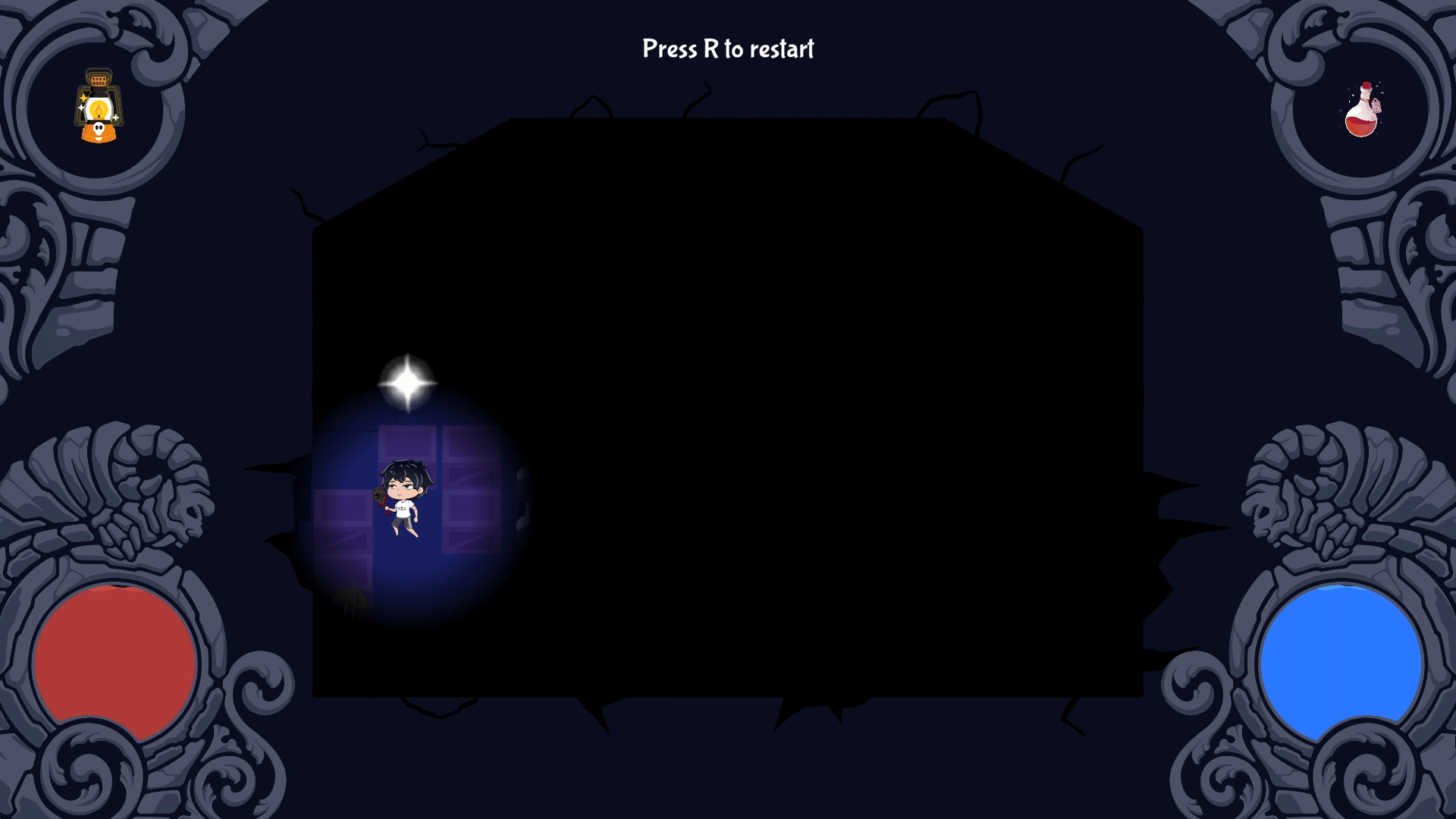Use the red potion item
This screenshot has height=819, width=1456.
(x=1362, y=111)
